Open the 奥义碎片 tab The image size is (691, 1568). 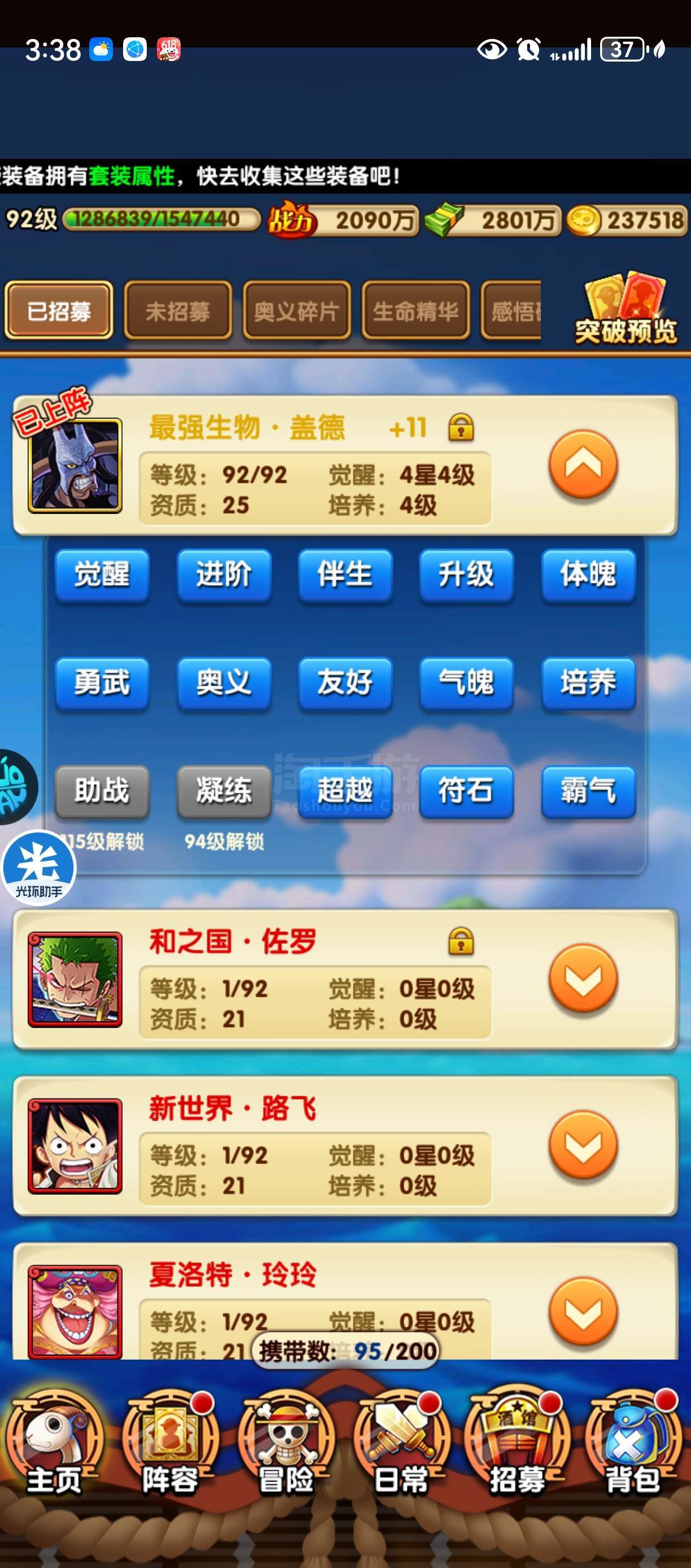tap(296, 311)
